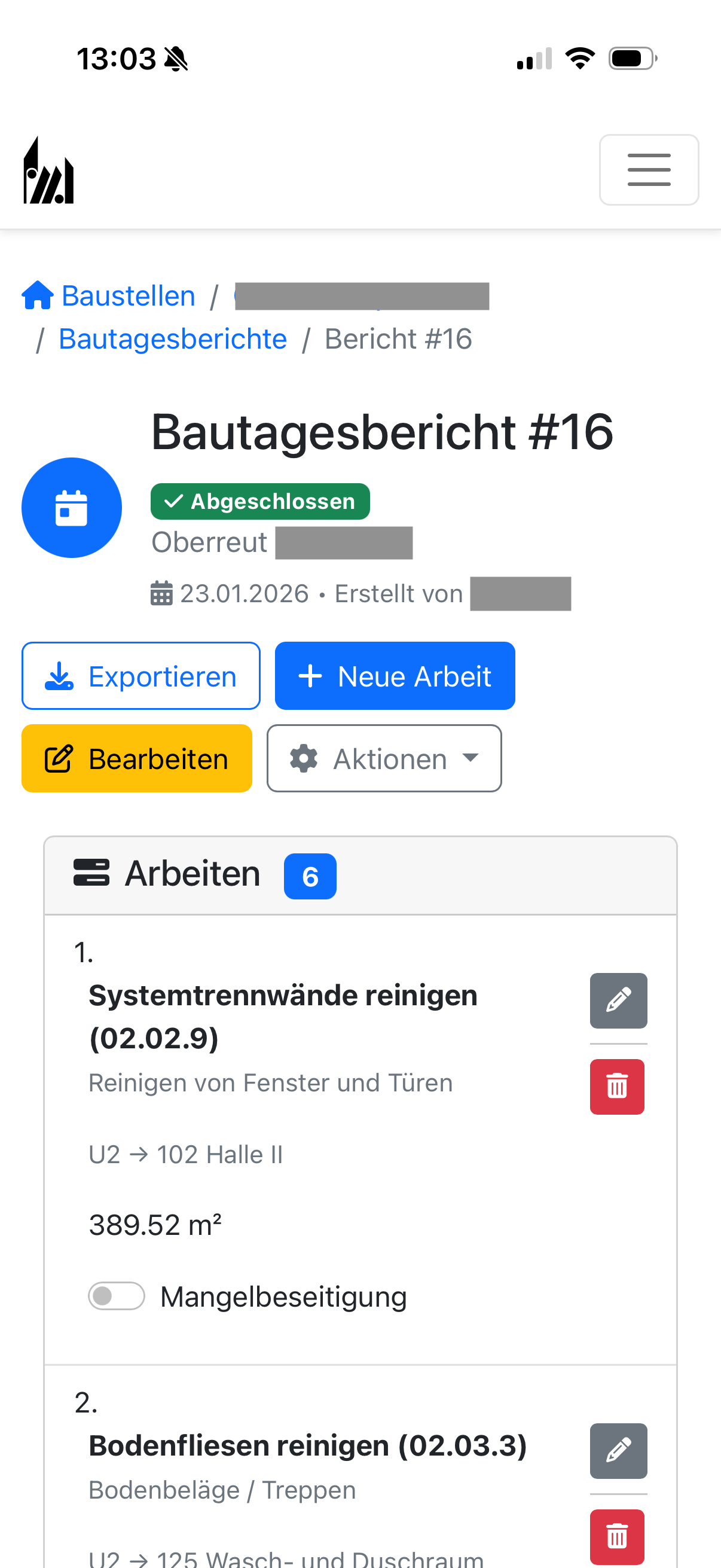This screenshot has width=721, height=1568.
Task: Click the blue calendar report icon
Action: [72, 508]
